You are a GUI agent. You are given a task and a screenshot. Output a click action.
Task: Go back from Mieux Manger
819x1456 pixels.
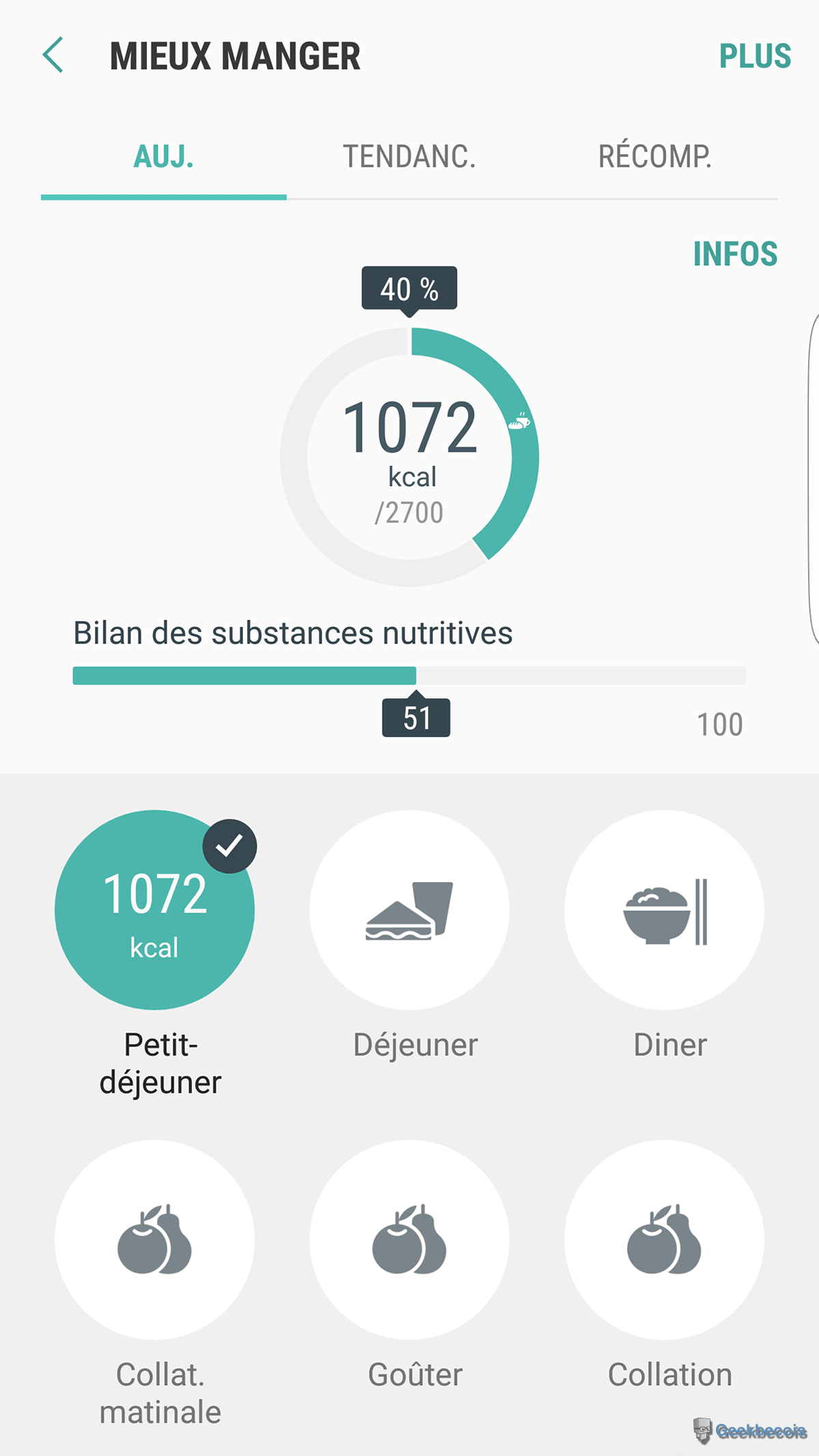tap(53, 55)
